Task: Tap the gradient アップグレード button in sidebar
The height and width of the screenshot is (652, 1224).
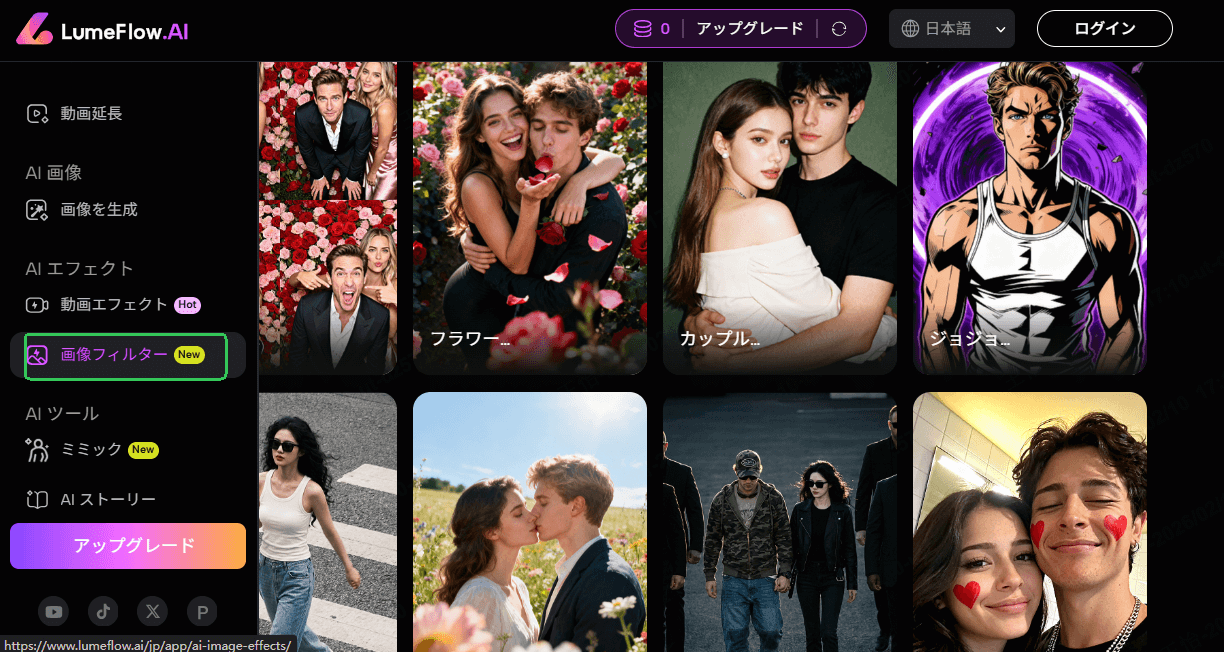Action: (128, 546)
